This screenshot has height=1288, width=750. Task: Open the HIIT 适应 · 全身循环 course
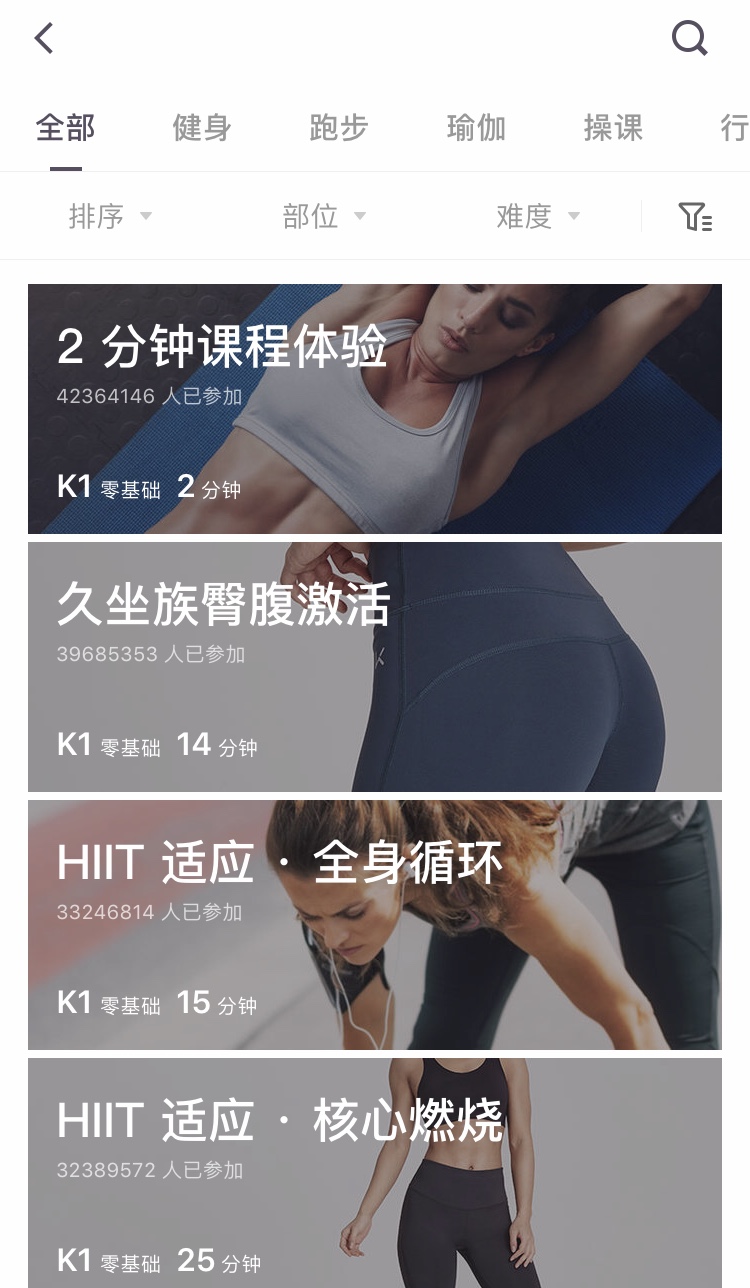pos(375,925)
